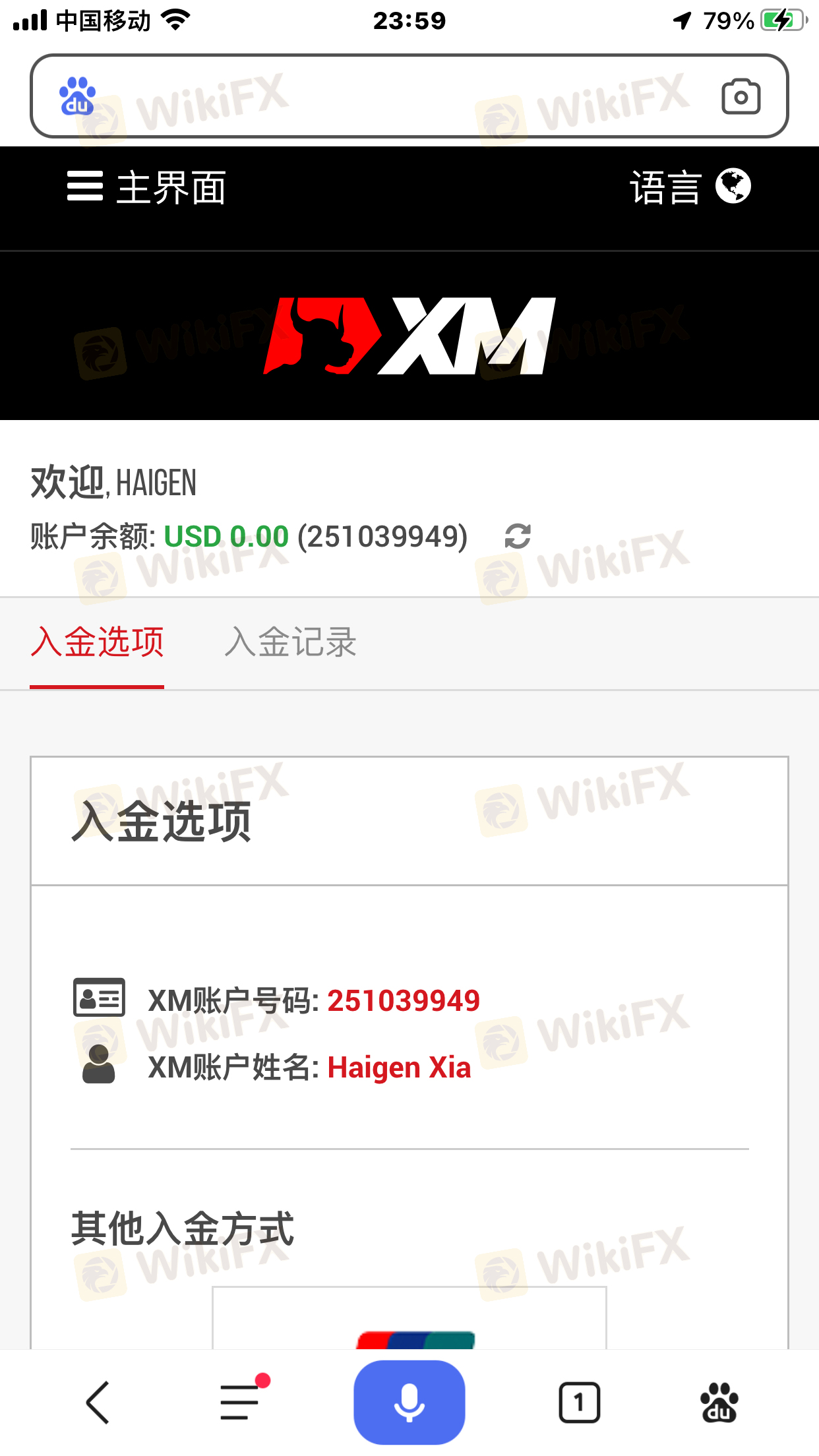This screenshot has height=1456, width=819.
Task: Go back using browser back arrow
Action: (x=98, y=1402)
